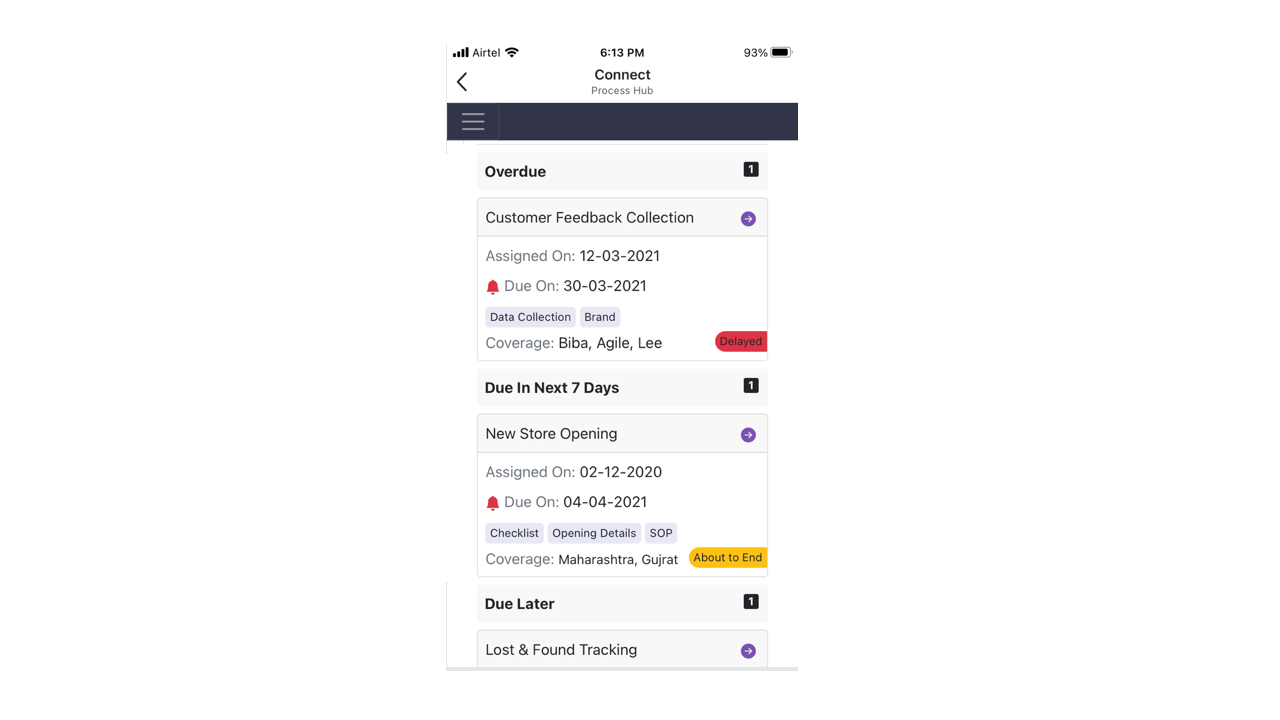Select the Opening Details chip
The height and width of the screenshot is (720, 1280).
pyautogui.click(x=594, y=533)
